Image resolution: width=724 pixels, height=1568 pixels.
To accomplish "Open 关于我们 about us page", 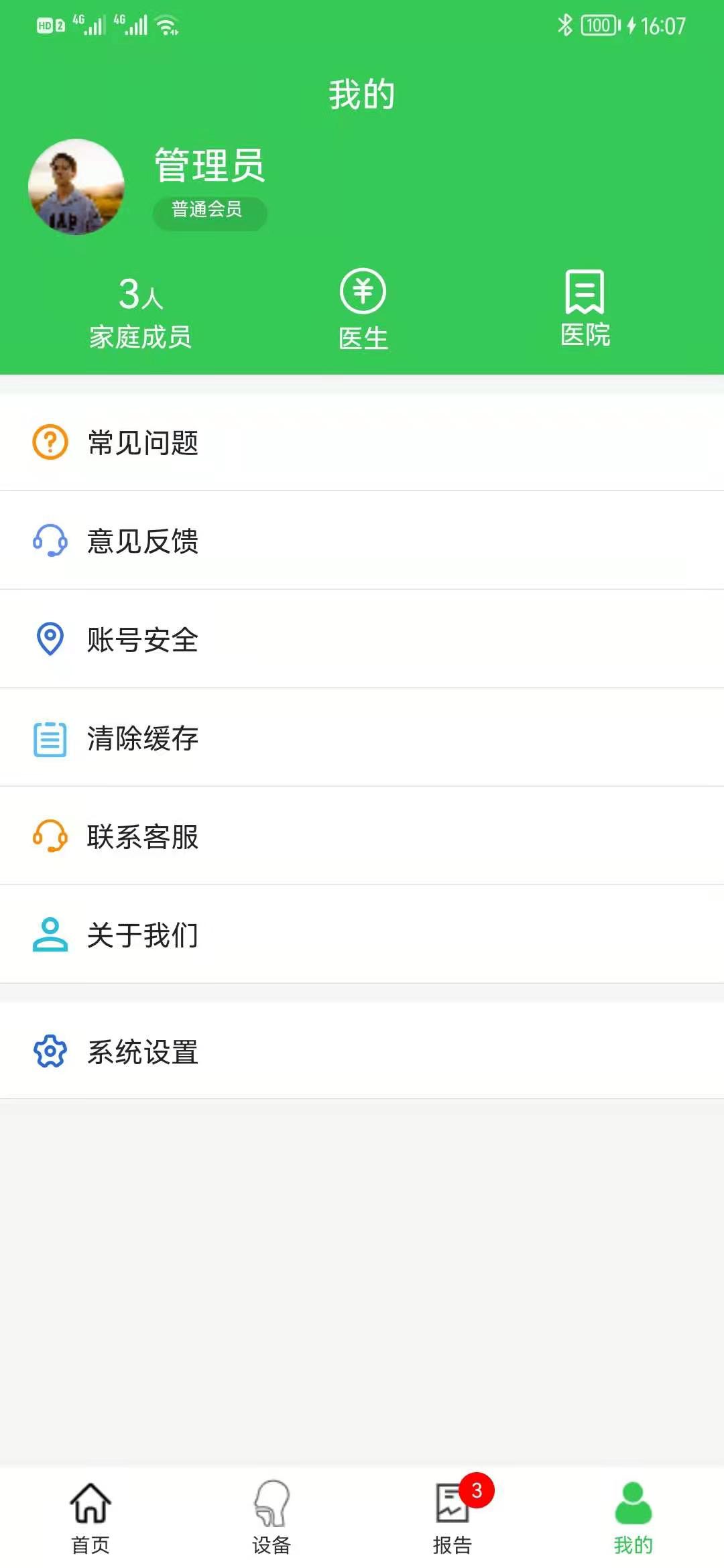I will point(362,935).
